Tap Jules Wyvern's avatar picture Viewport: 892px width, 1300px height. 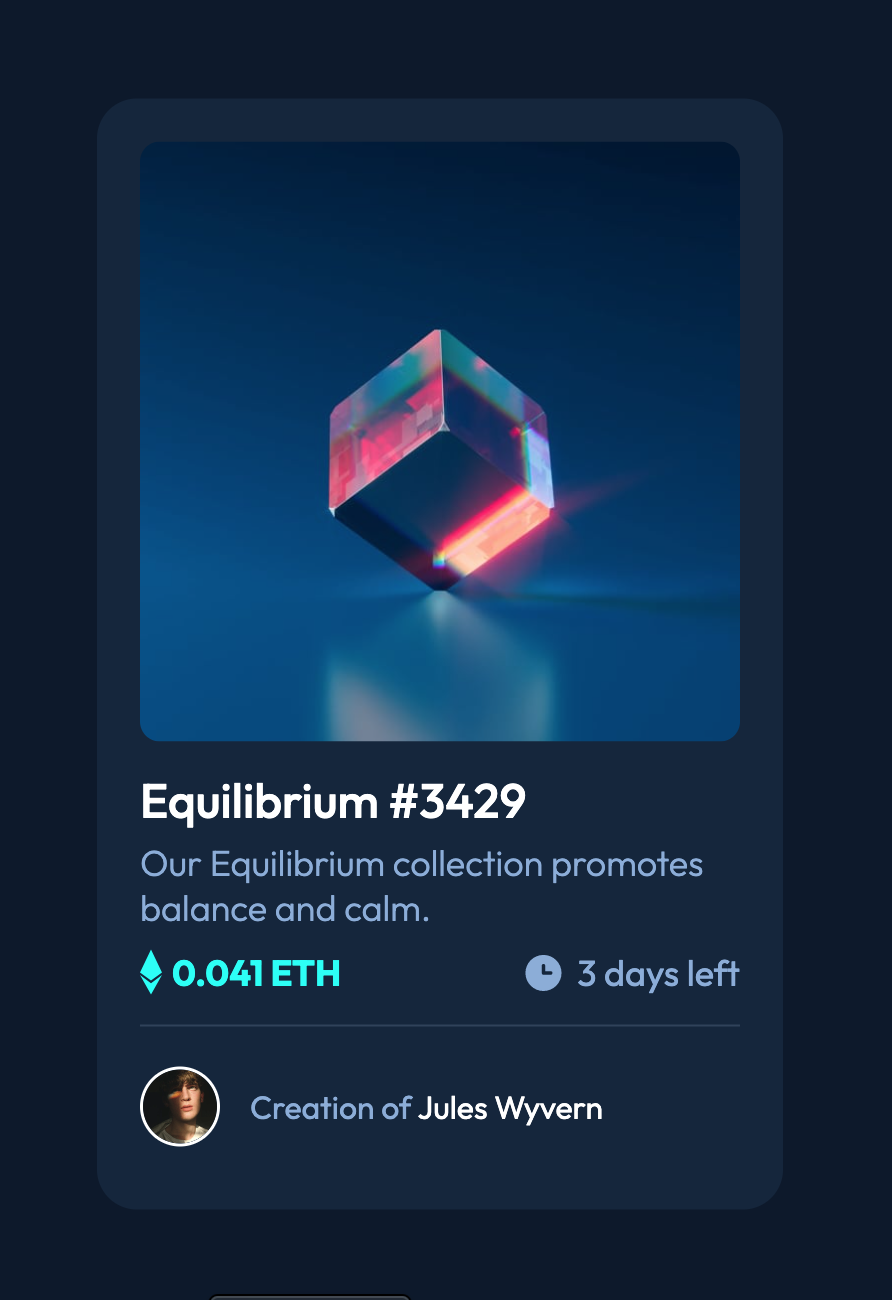click(180, 1106)
